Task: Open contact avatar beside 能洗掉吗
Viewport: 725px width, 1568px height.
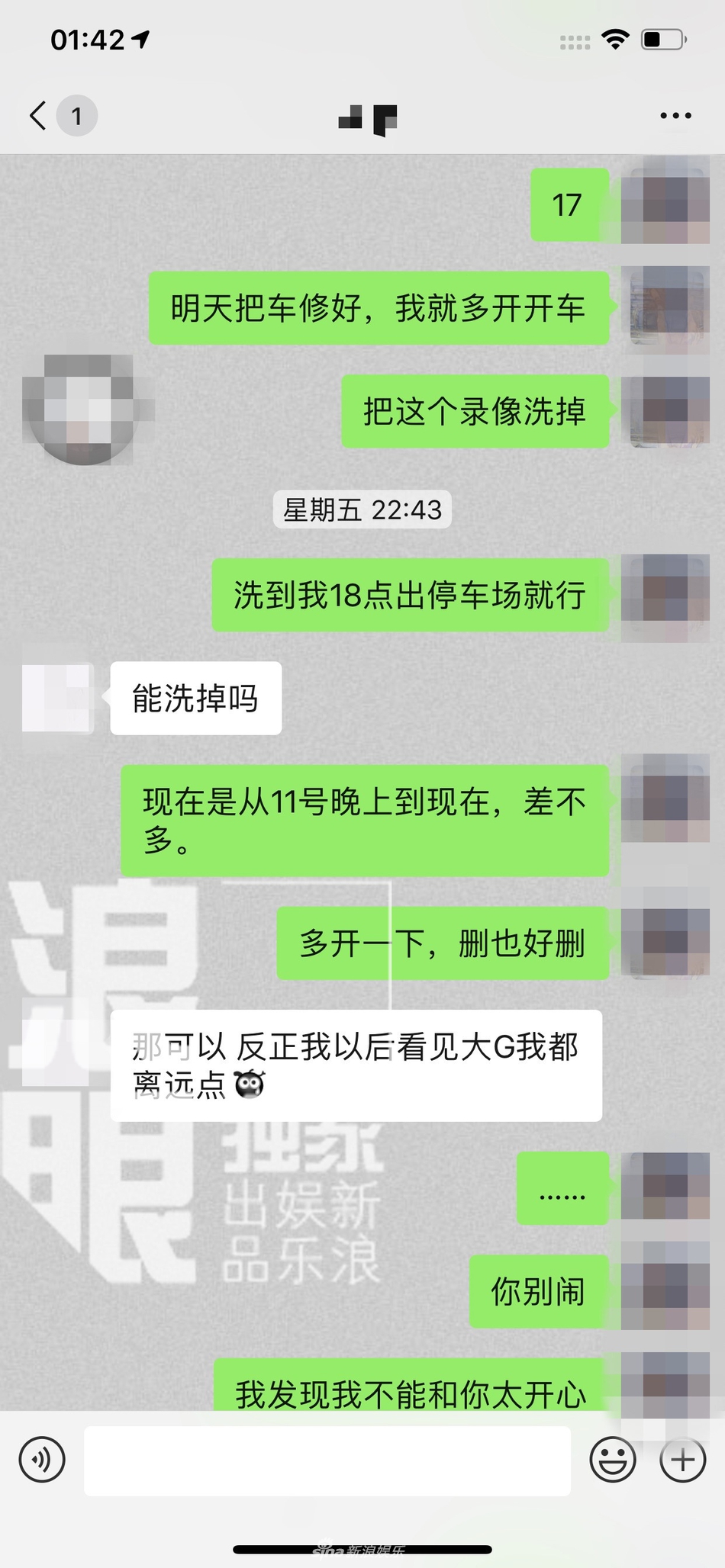Action: coord(56,698)
